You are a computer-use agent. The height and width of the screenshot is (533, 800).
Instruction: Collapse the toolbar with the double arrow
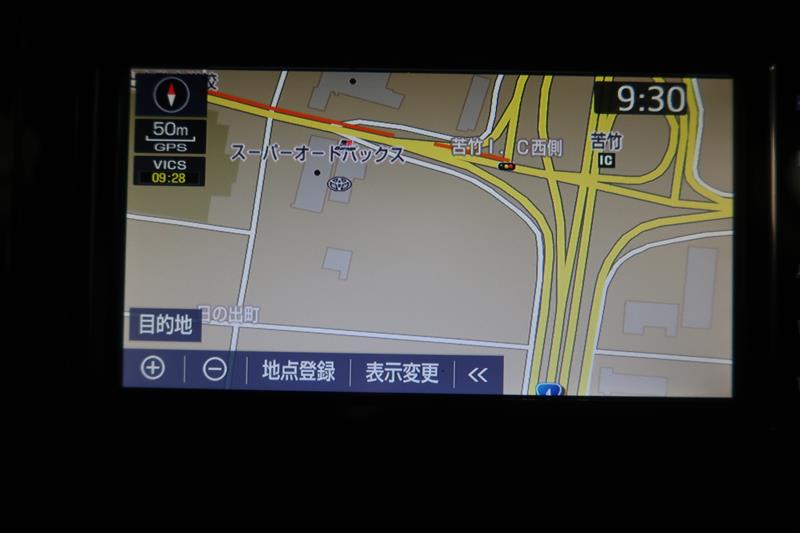(478, 374)
